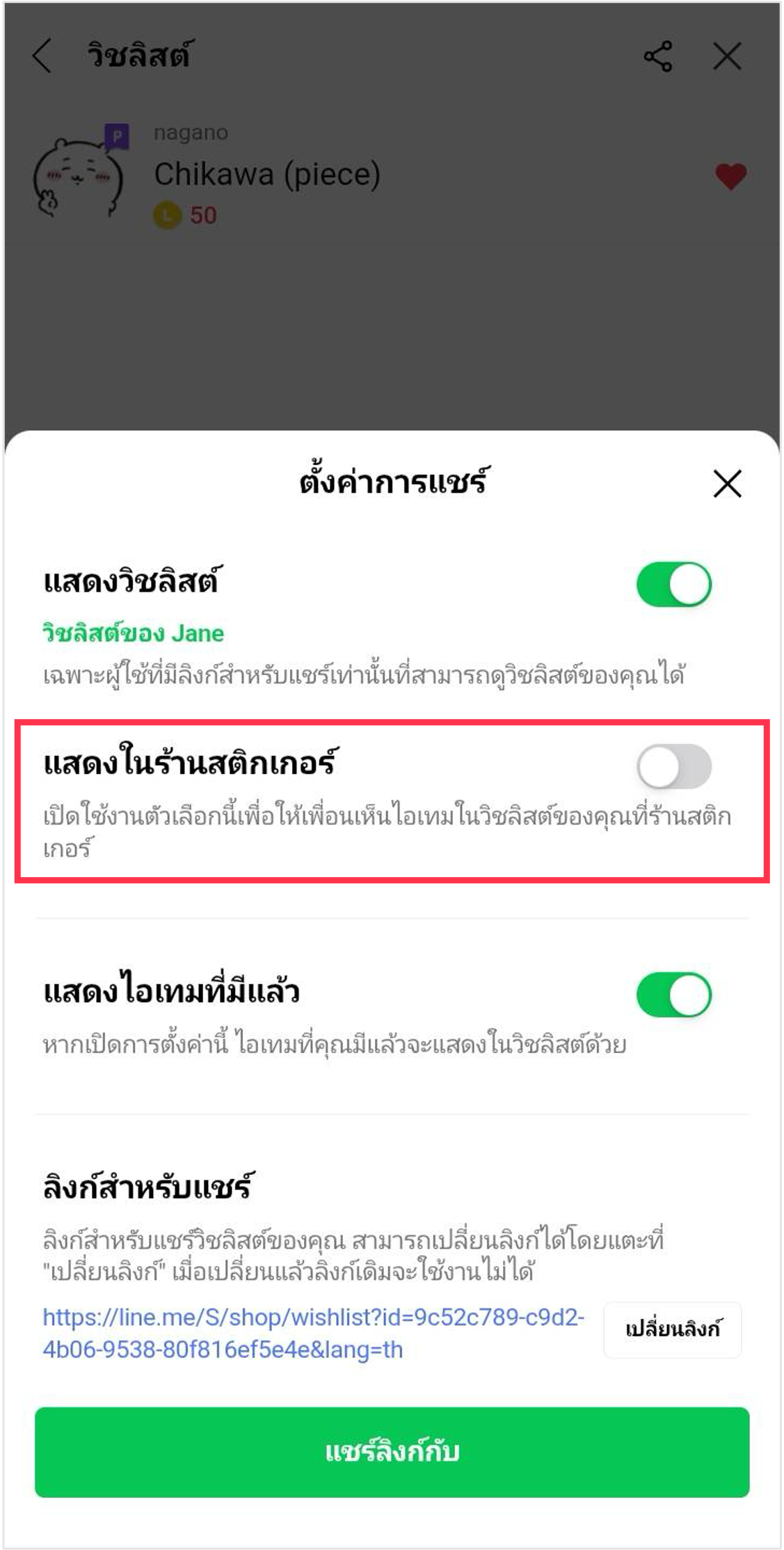Viewport: 784px width, 1550px height.
Task: Disable the แสดงไอเทมที่มีแล้ว switch
Action: [x=673, y=995]
